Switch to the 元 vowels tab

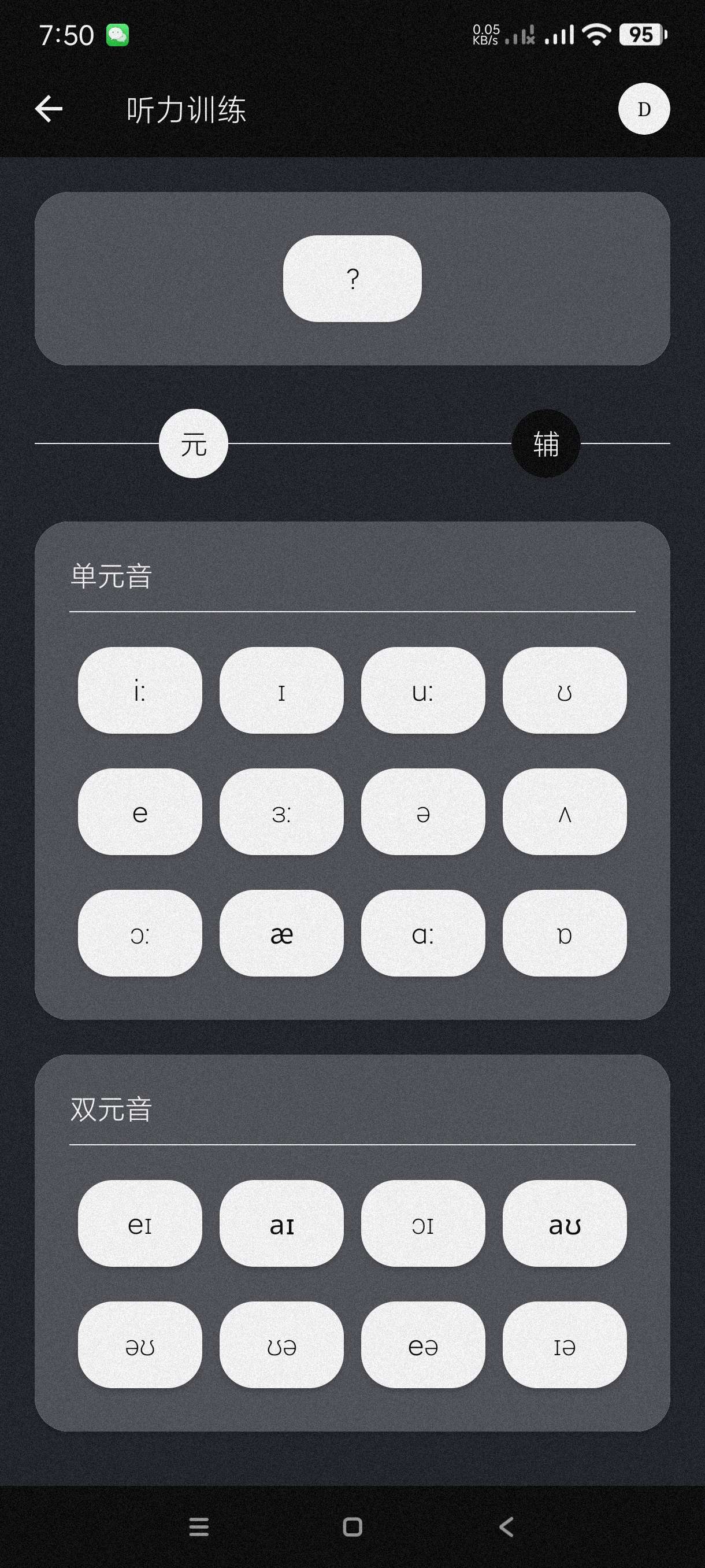(x=194, y=443)
